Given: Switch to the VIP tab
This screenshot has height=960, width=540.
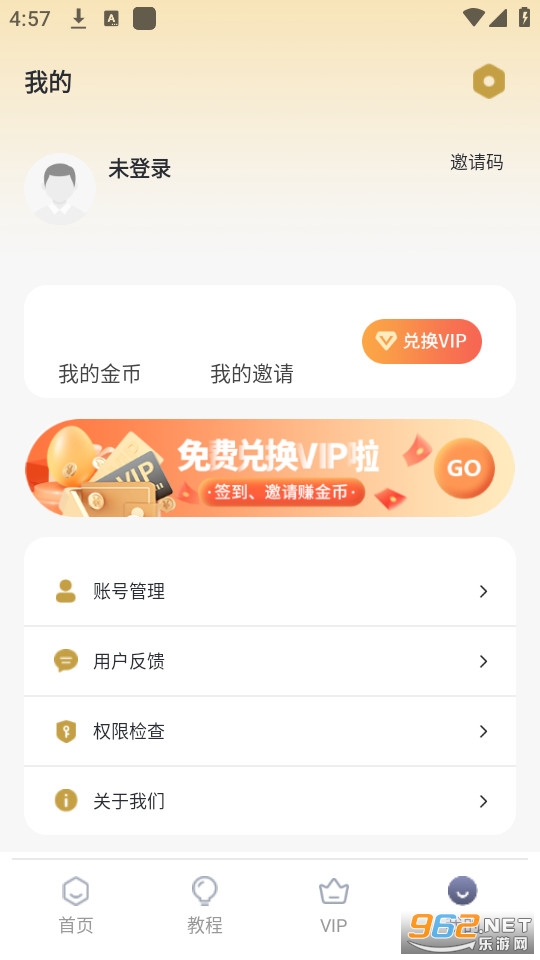Looking at the screenshot, I should [x=334, y=905].
